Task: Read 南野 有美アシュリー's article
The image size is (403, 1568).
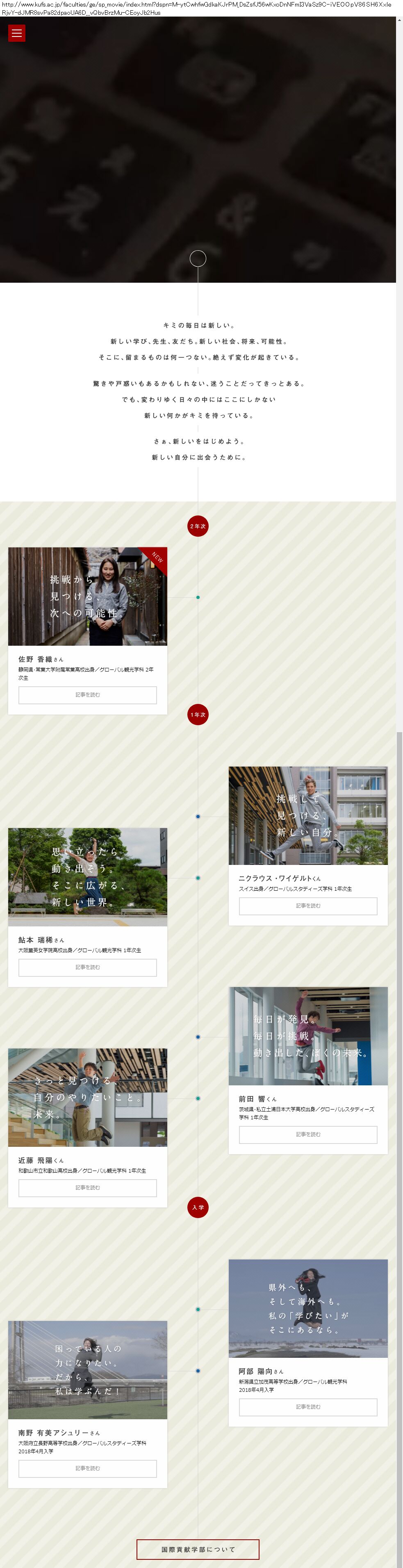Action: 88,1468
